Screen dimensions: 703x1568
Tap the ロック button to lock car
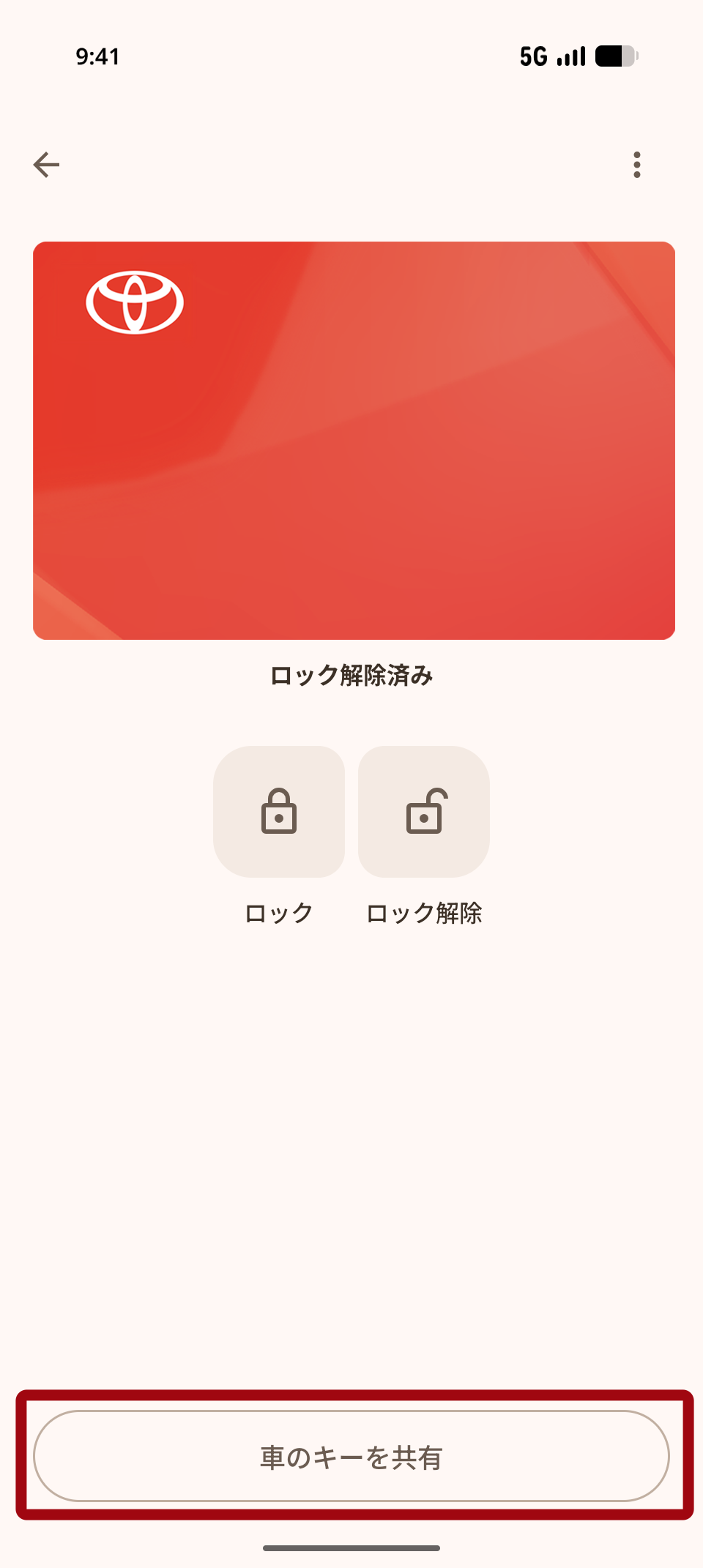tap(279, 812)
